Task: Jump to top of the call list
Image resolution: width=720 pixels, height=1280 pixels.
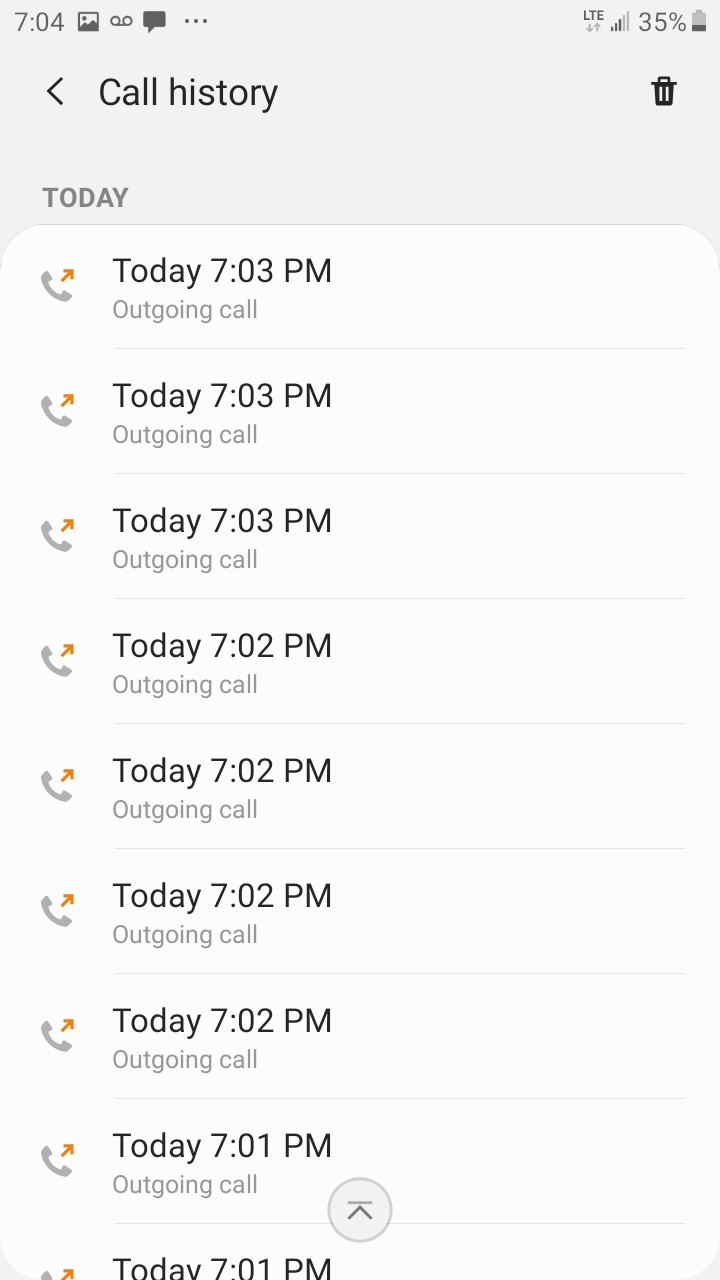Action: pyautogui.click(x=360, y=1210)
